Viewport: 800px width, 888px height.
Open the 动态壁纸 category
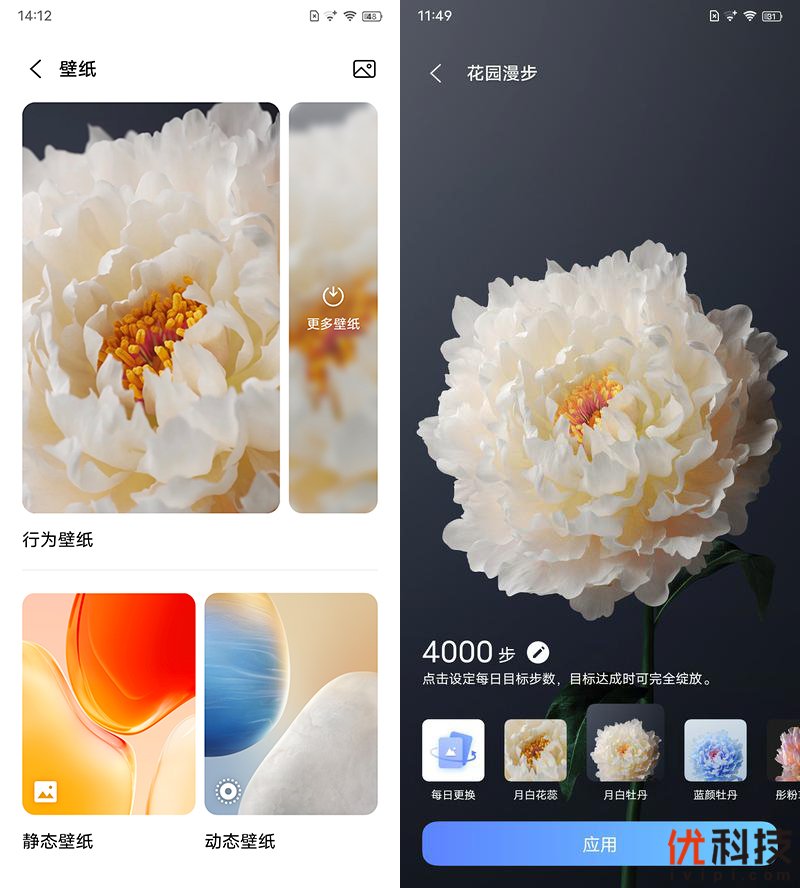coord(291,704)
